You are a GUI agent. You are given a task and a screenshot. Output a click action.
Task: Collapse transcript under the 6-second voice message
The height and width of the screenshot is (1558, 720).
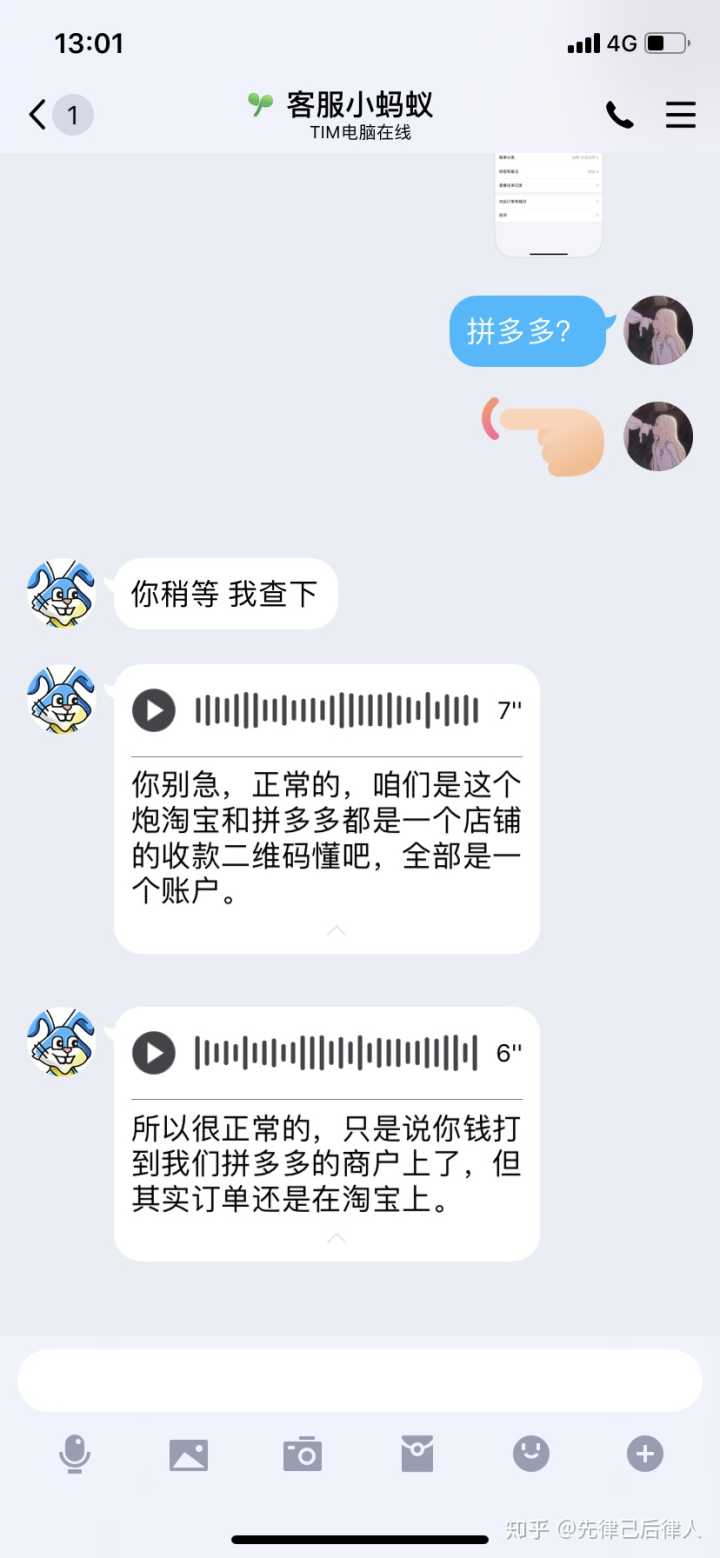pos(337,1238)
